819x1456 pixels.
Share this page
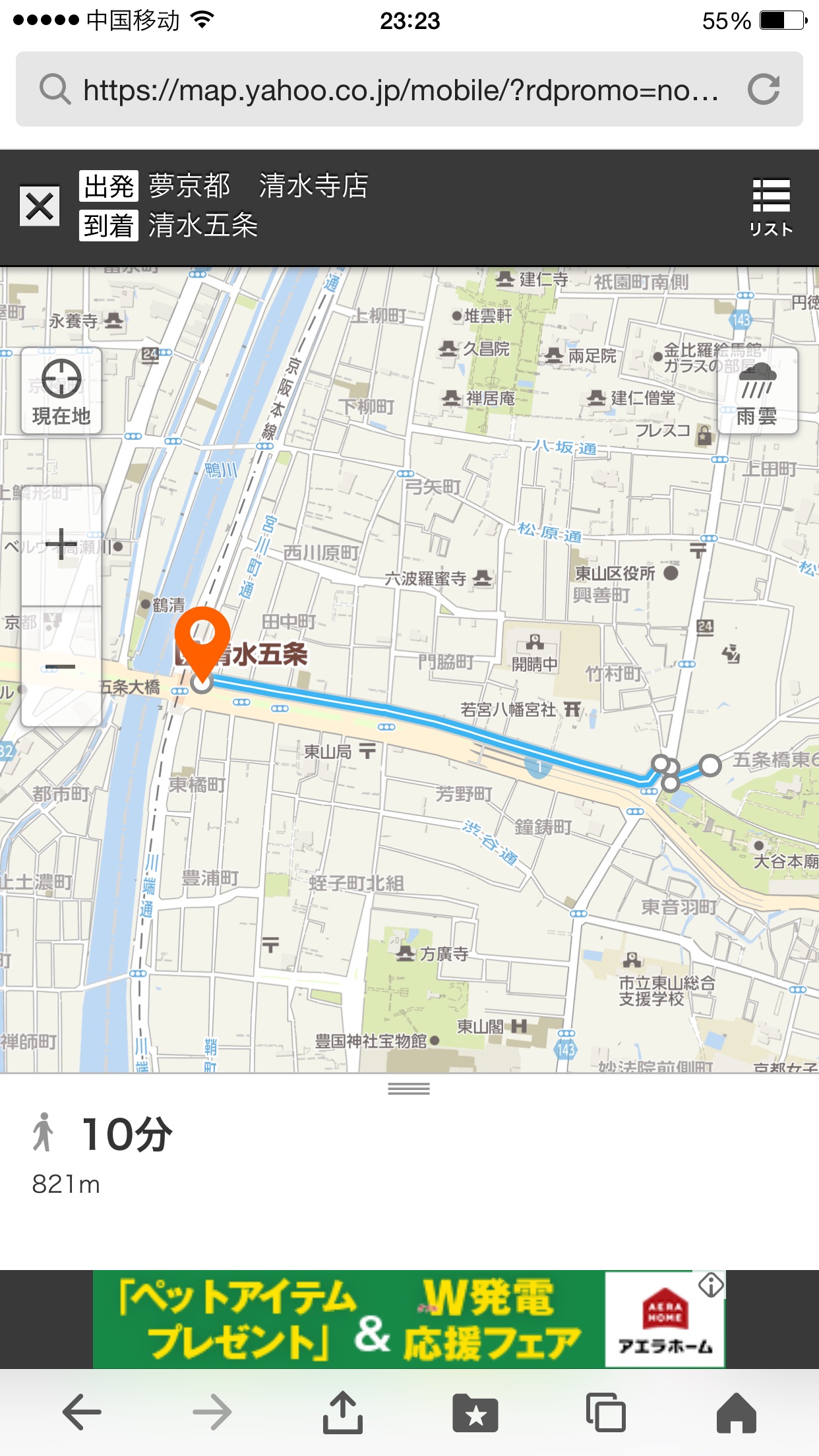click(x=343, y=1412)
